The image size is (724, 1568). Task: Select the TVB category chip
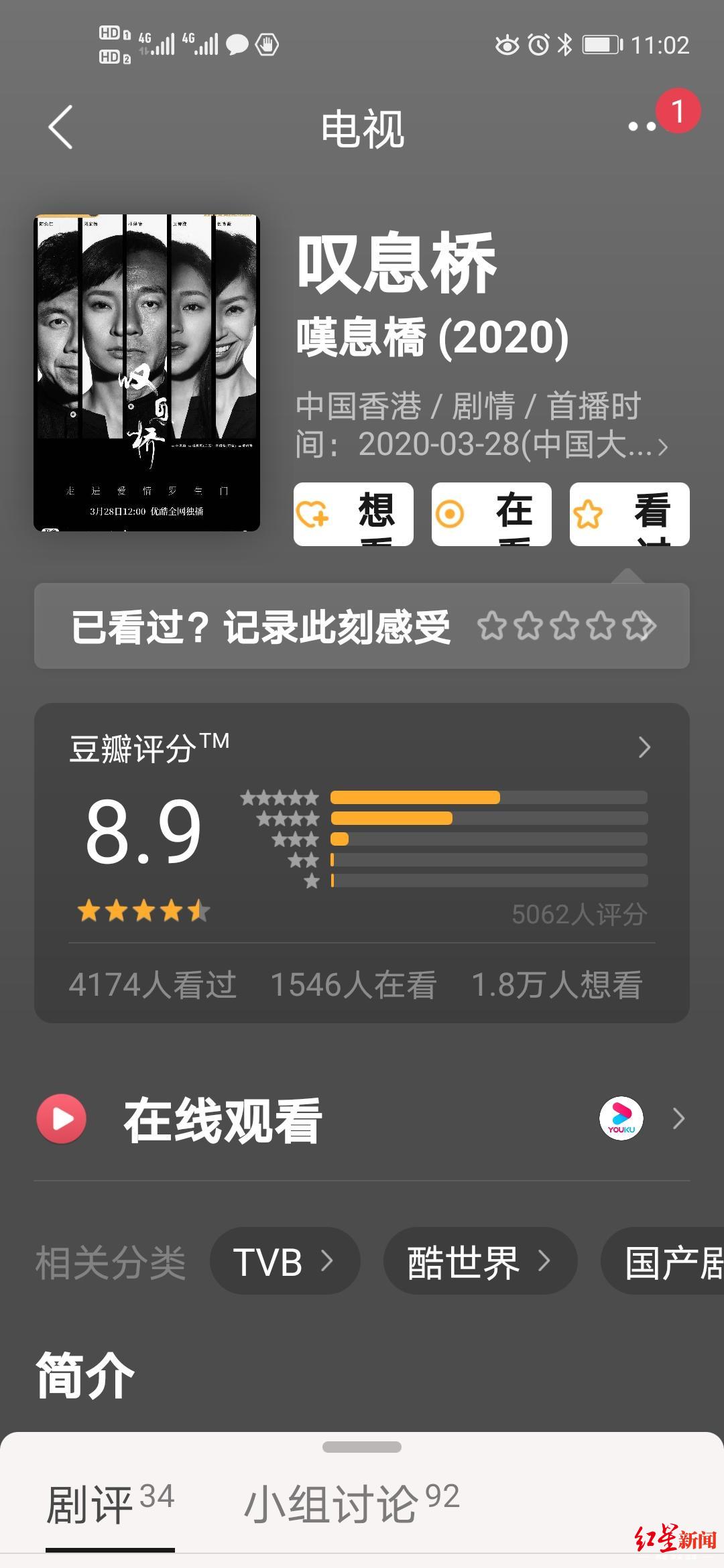284,1262
